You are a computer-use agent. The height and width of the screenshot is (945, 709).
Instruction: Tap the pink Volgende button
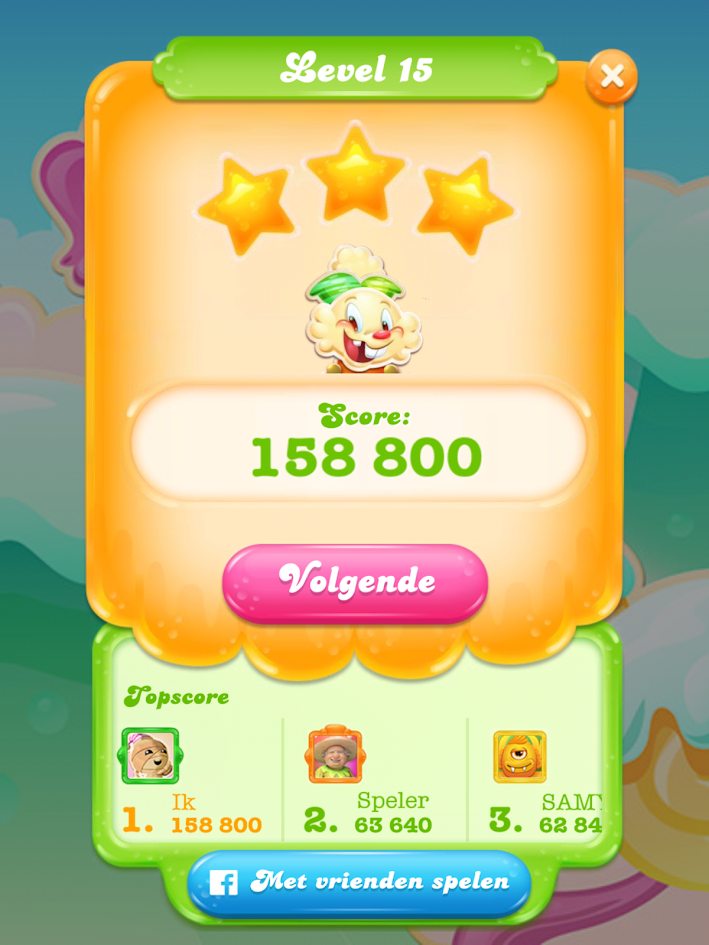355,582
